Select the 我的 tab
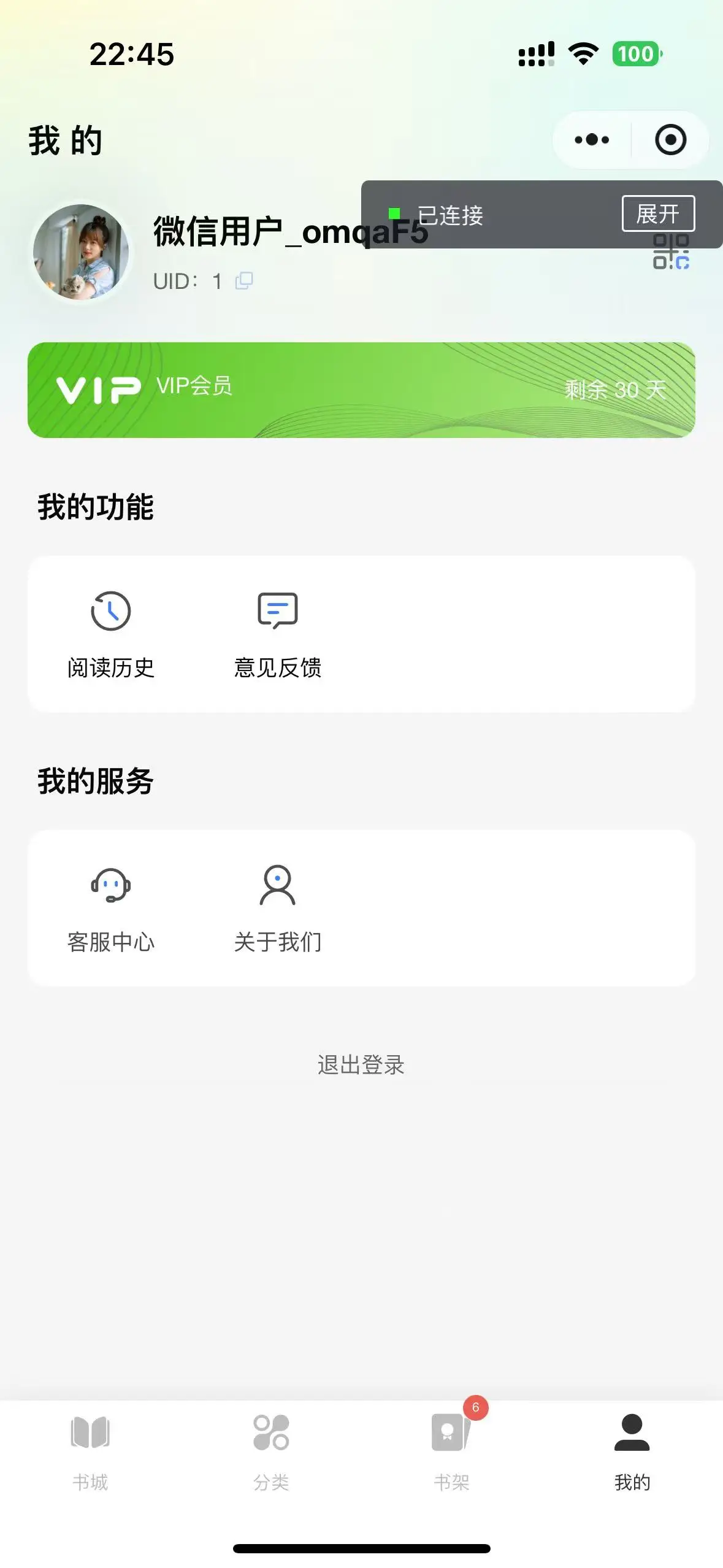 (632, 1451)
